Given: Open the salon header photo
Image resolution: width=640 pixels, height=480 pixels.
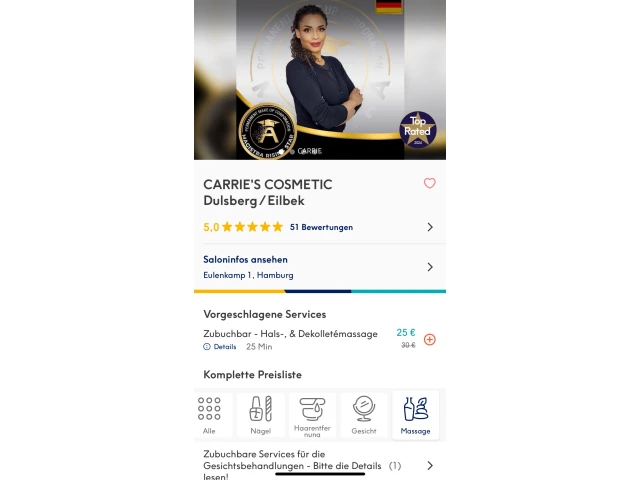Looking at the screenshot, I should coord(320,80).
